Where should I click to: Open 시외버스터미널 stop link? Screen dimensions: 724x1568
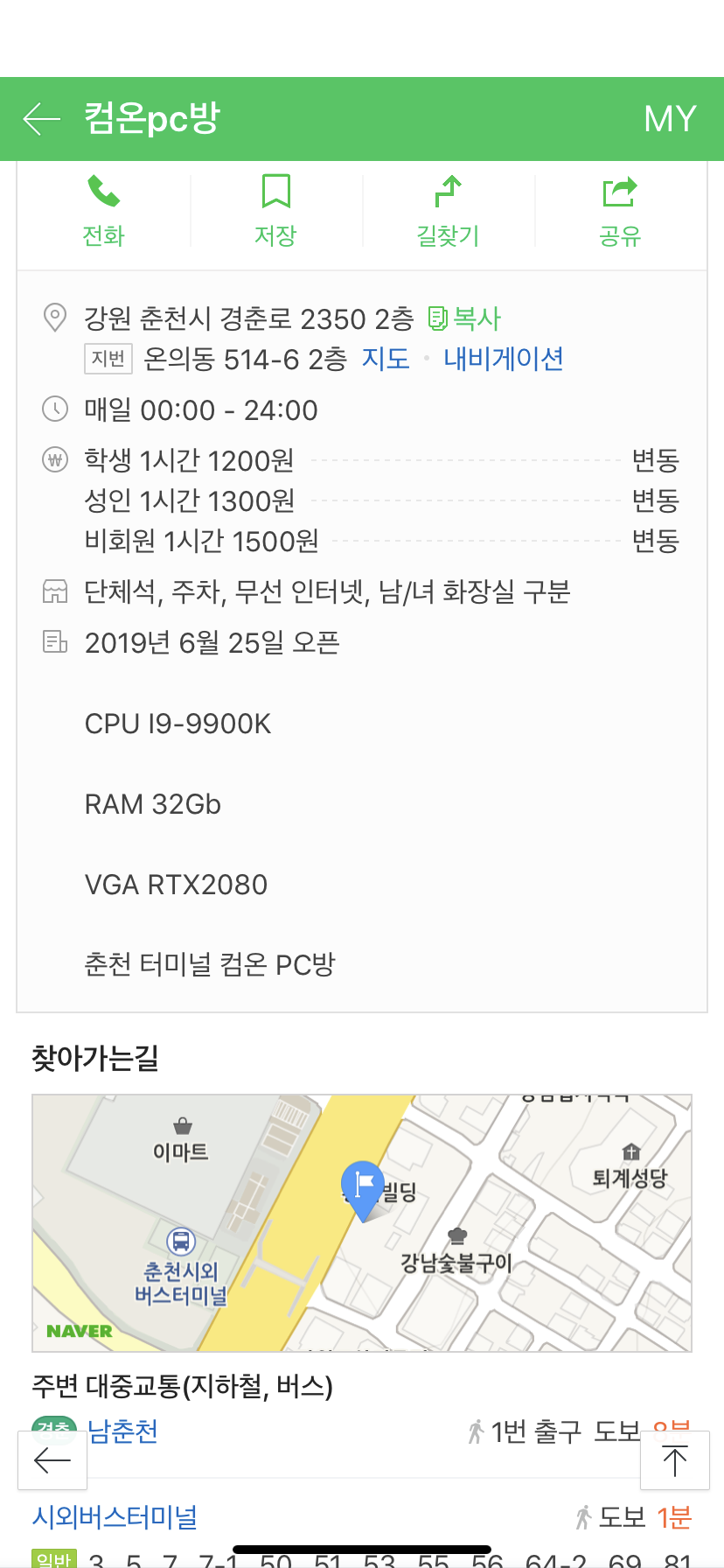click(115, 1517)
